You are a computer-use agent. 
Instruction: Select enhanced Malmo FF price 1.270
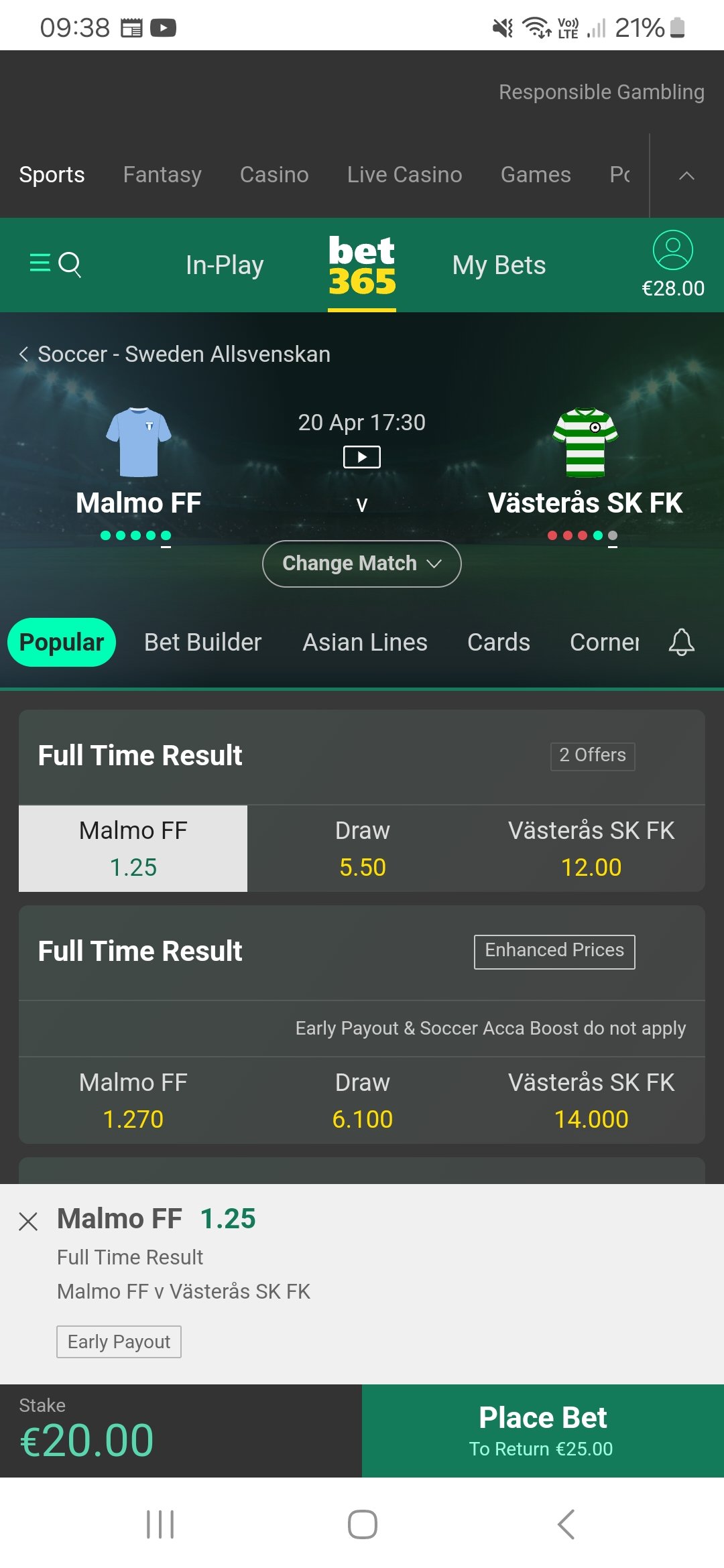pos(133,1100)
